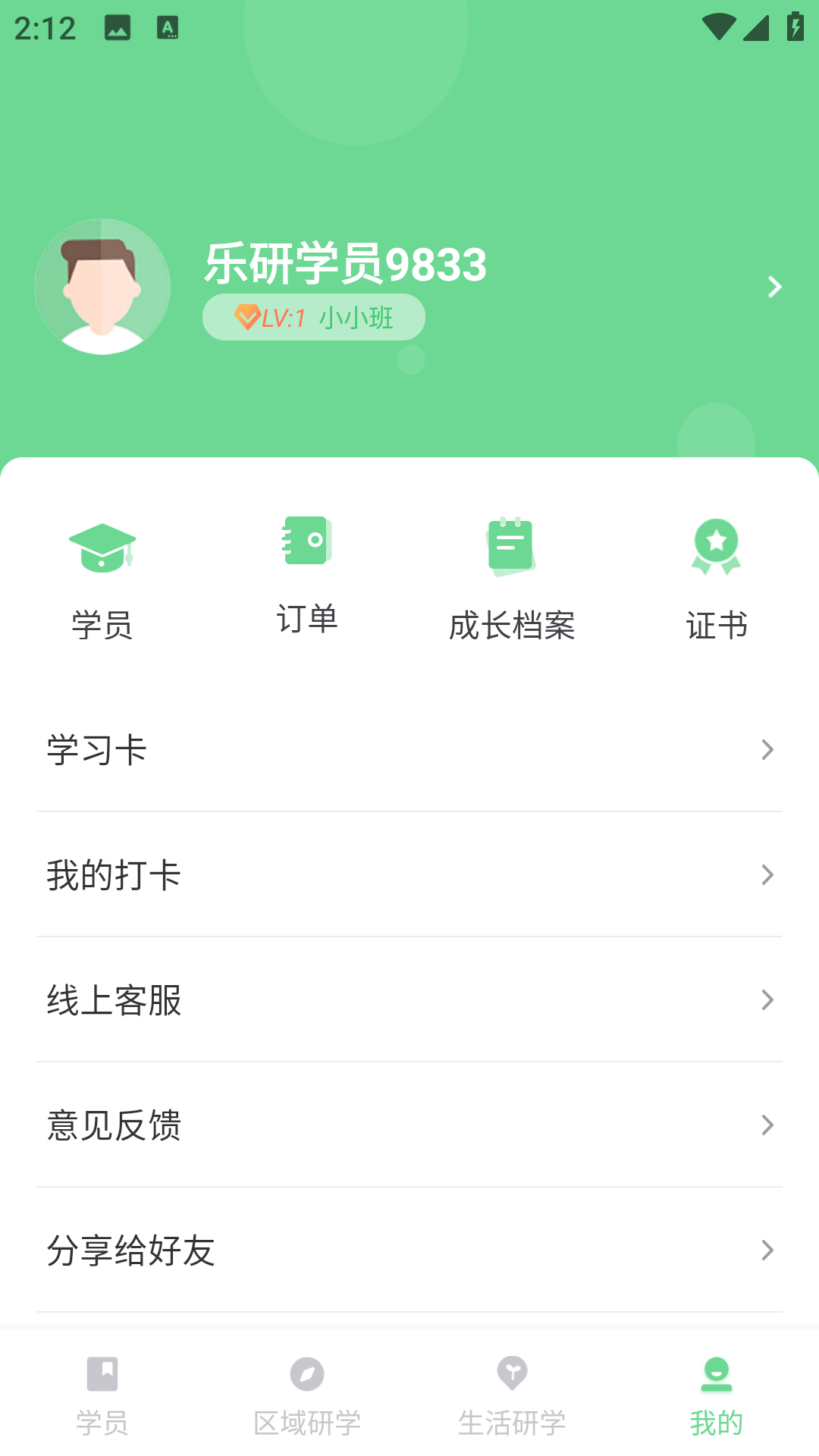Open profile via the top right chevron
This screenshot has height=1456, width=819.
click(774, 287)
